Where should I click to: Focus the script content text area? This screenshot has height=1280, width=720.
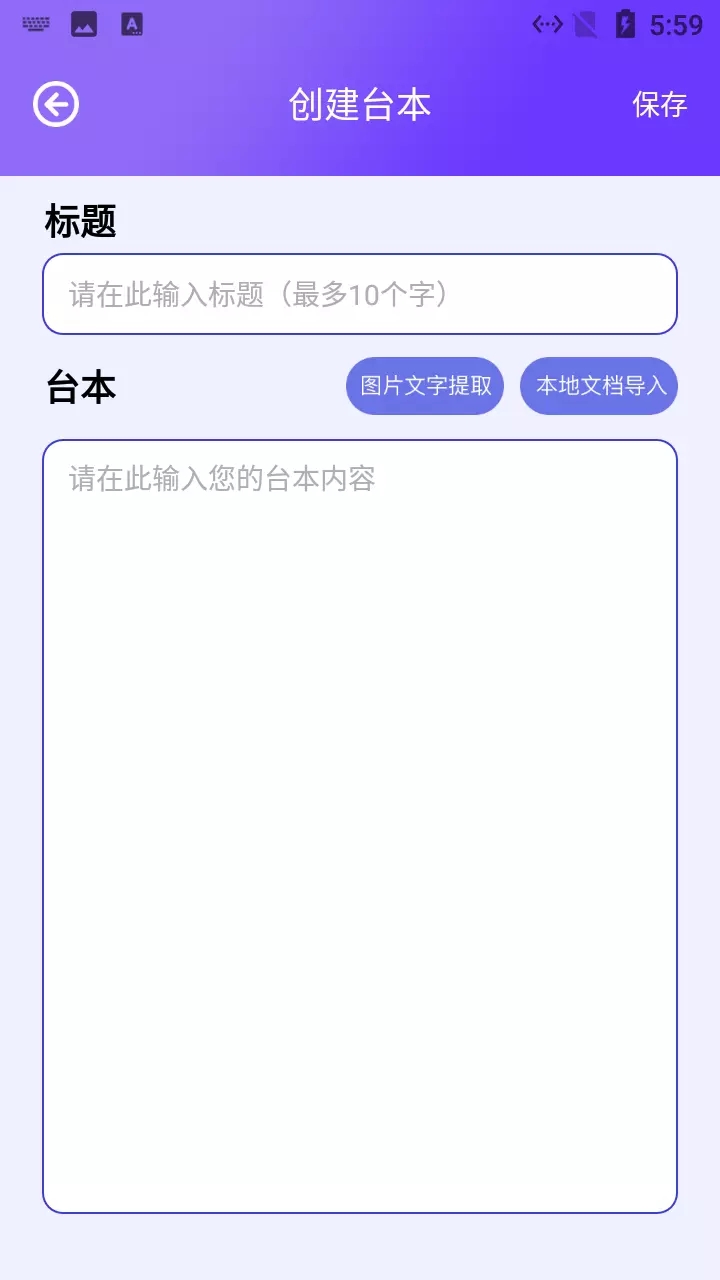click(x=360, y=826)
